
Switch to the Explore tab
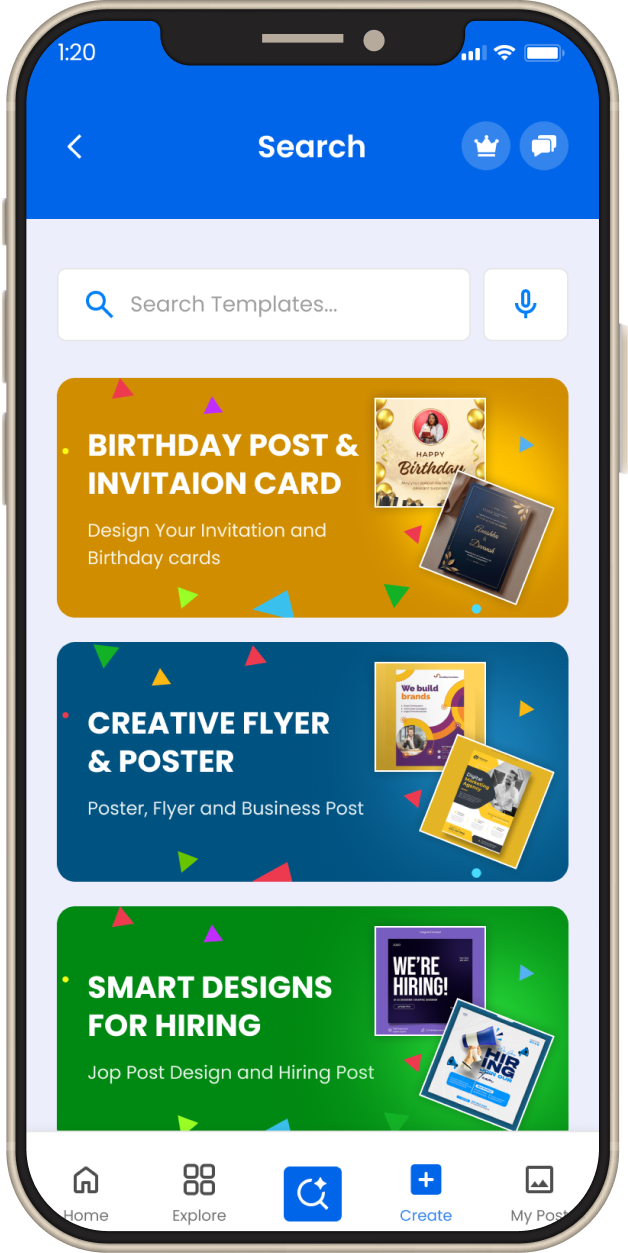point(199,1193)
